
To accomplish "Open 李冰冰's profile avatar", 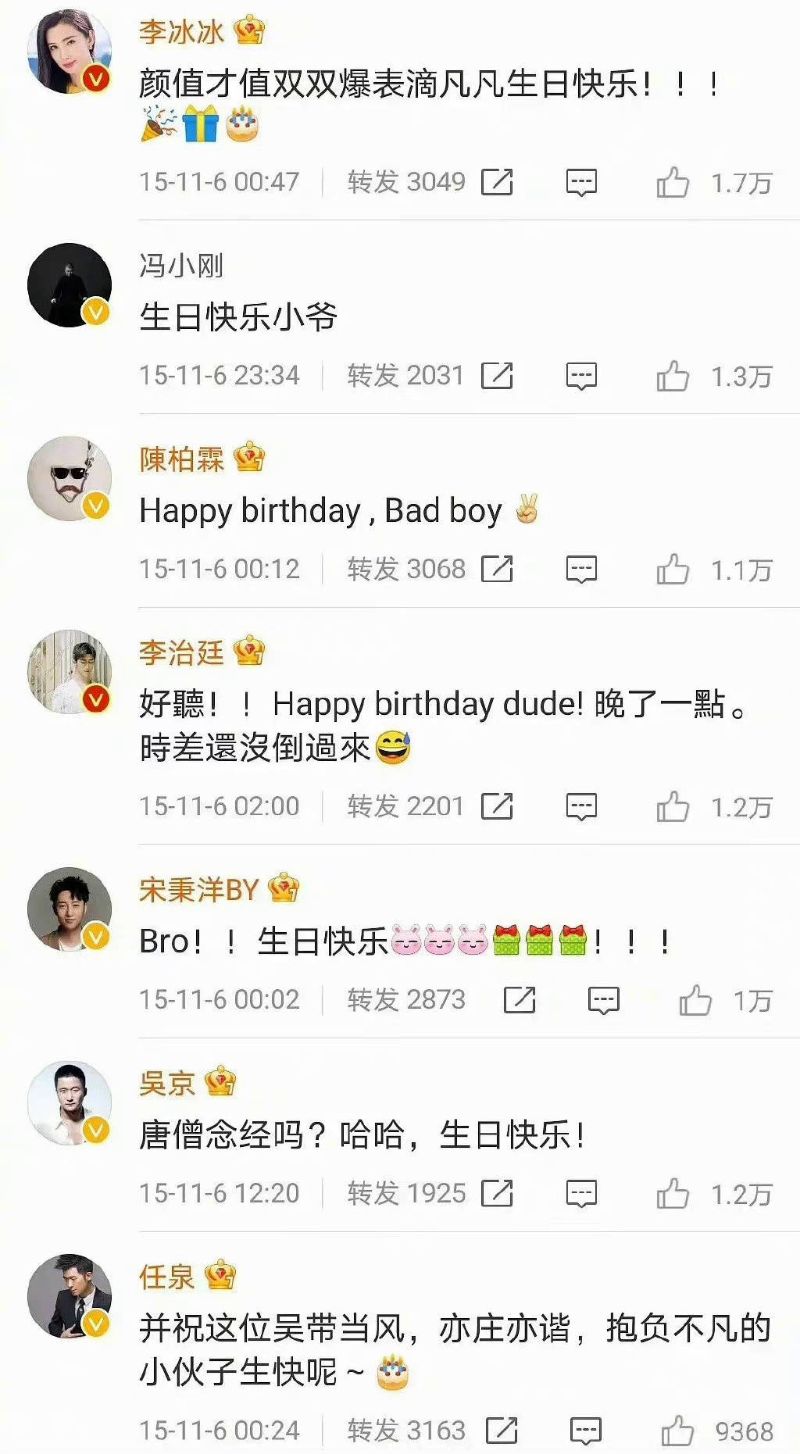I will click(69, 51).
